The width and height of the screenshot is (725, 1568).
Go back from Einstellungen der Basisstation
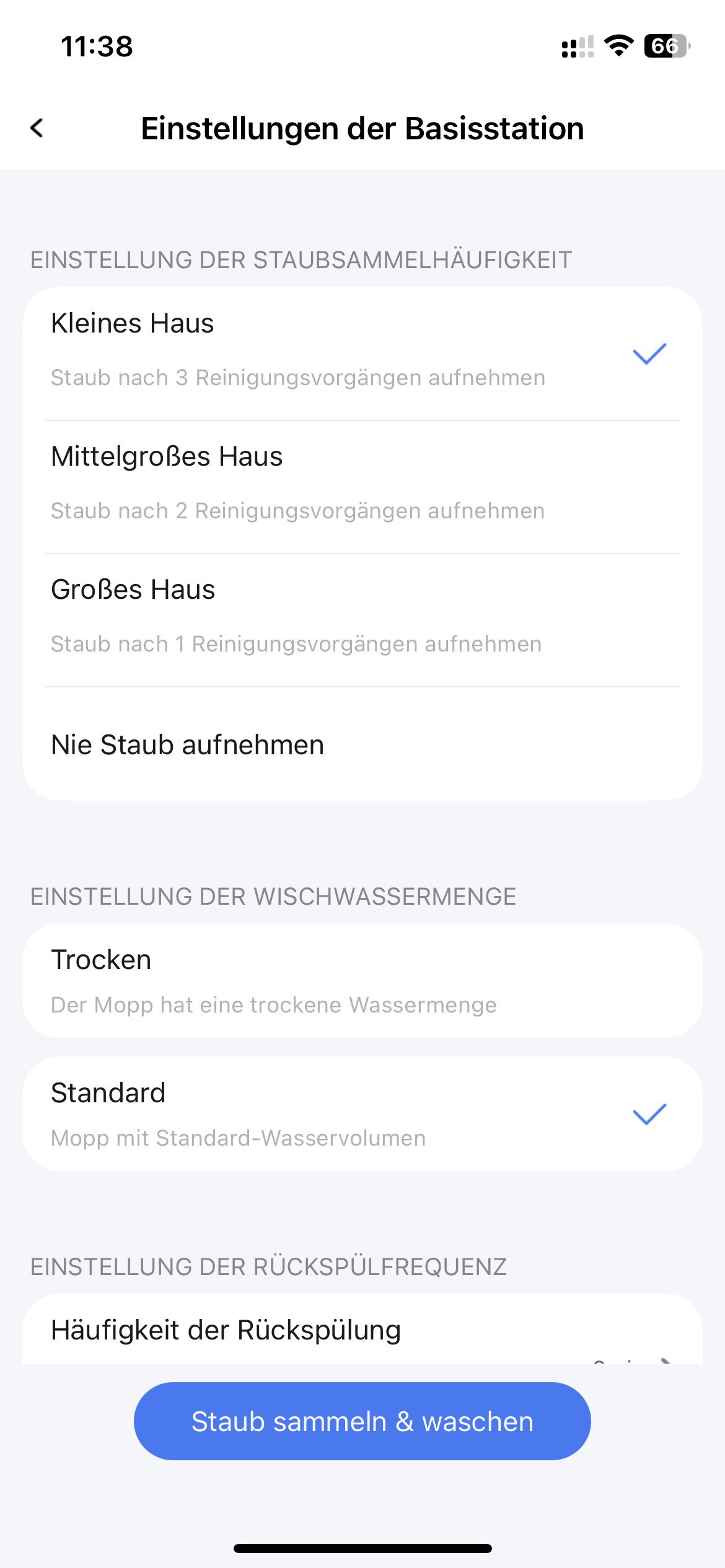[x=37, y=128]
